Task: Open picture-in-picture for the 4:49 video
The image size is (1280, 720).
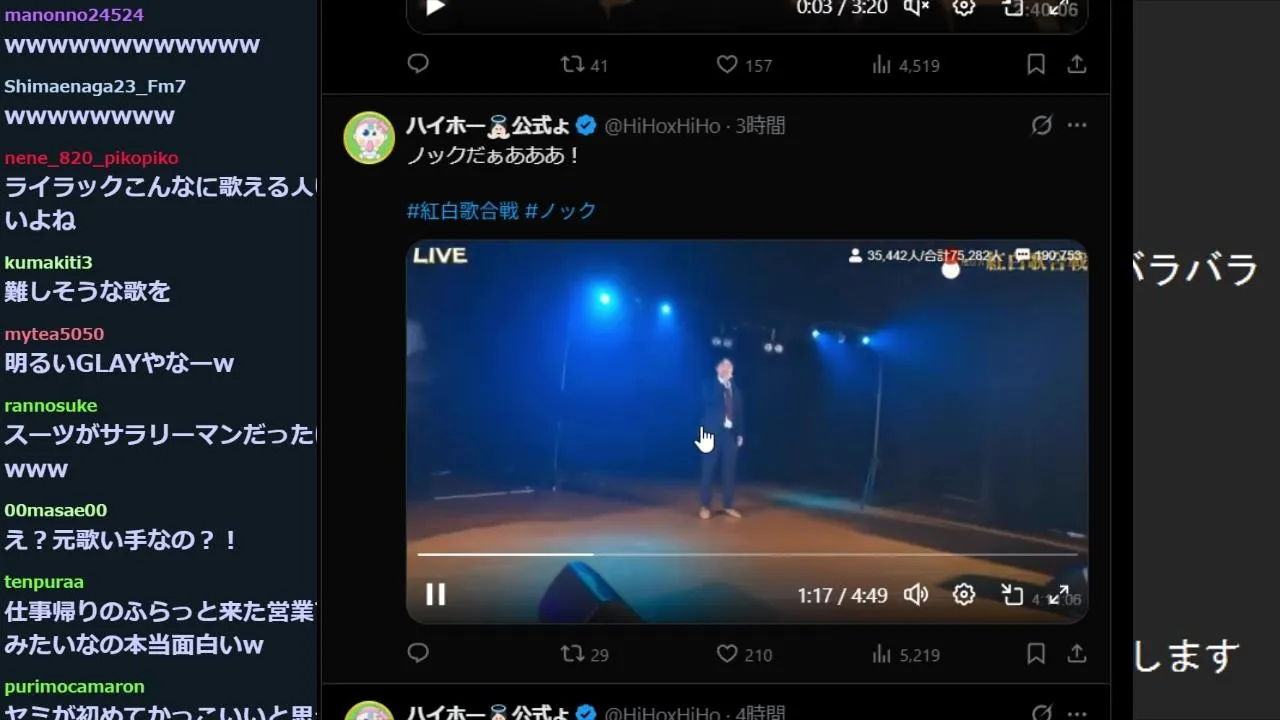Action: point(1012,595)
